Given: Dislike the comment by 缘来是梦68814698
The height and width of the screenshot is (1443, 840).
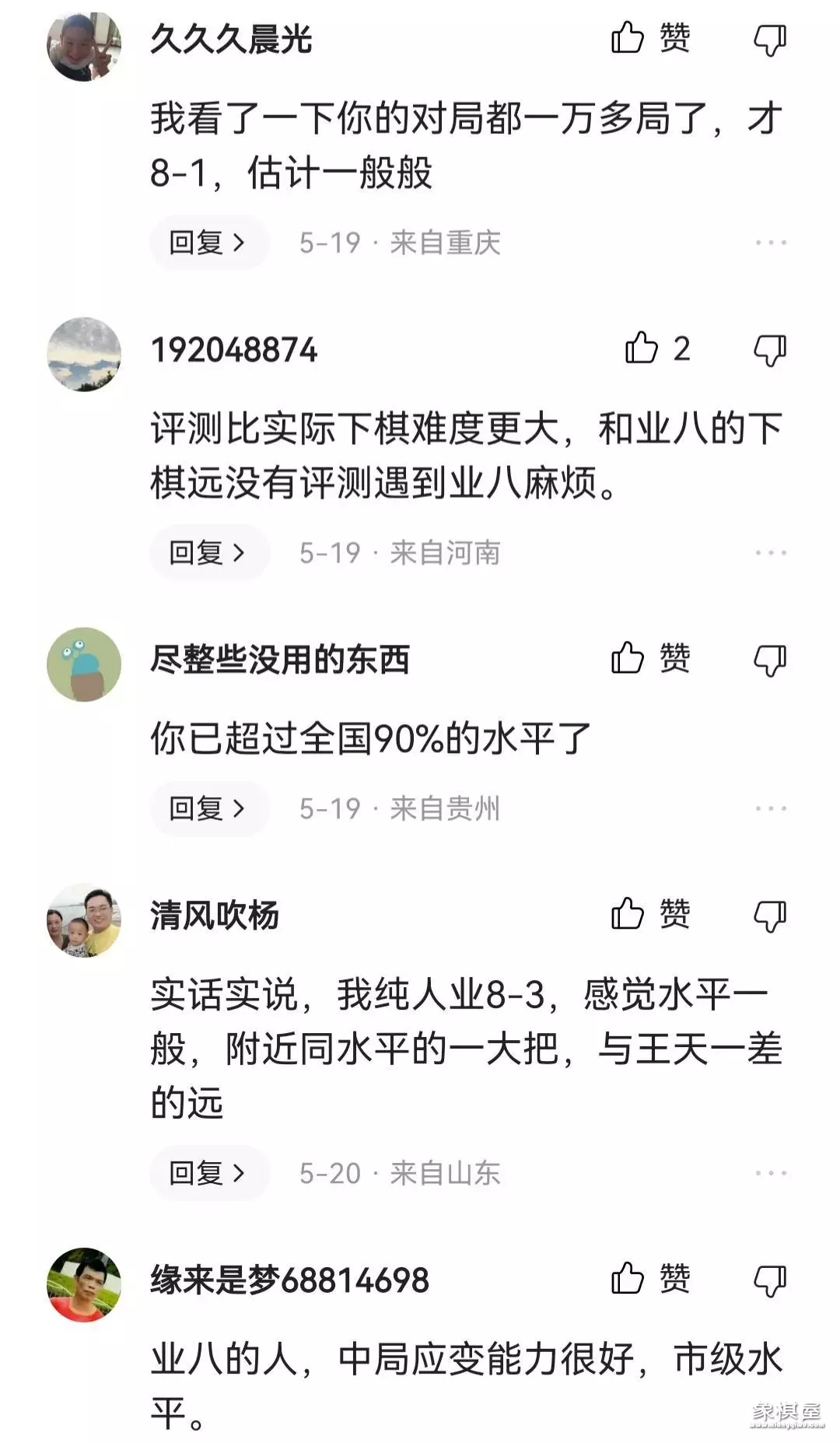Looking at the screenshot, I should (x=770, y=1280).
